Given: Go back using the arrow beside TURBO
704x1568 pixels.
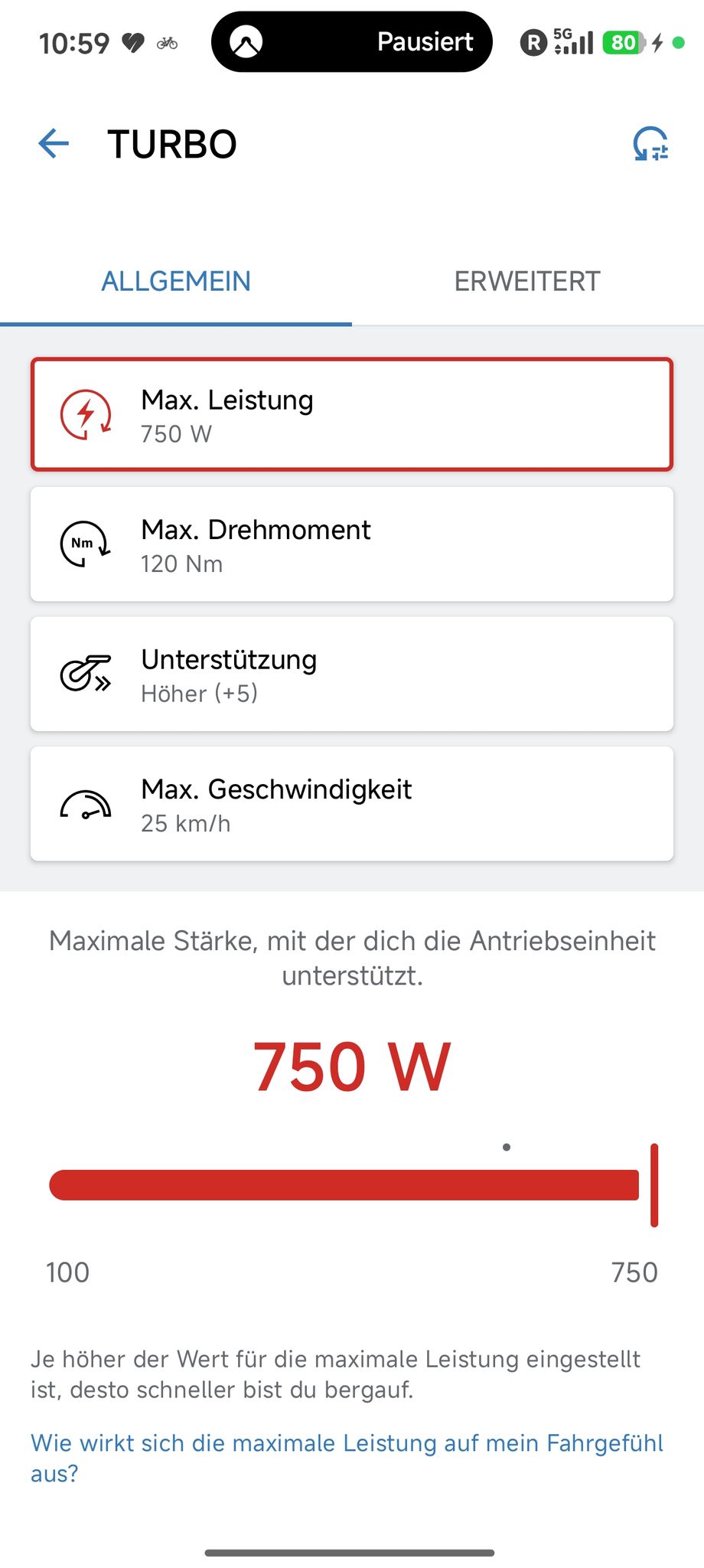Looking at the screenshot, I should coord(54,143).
